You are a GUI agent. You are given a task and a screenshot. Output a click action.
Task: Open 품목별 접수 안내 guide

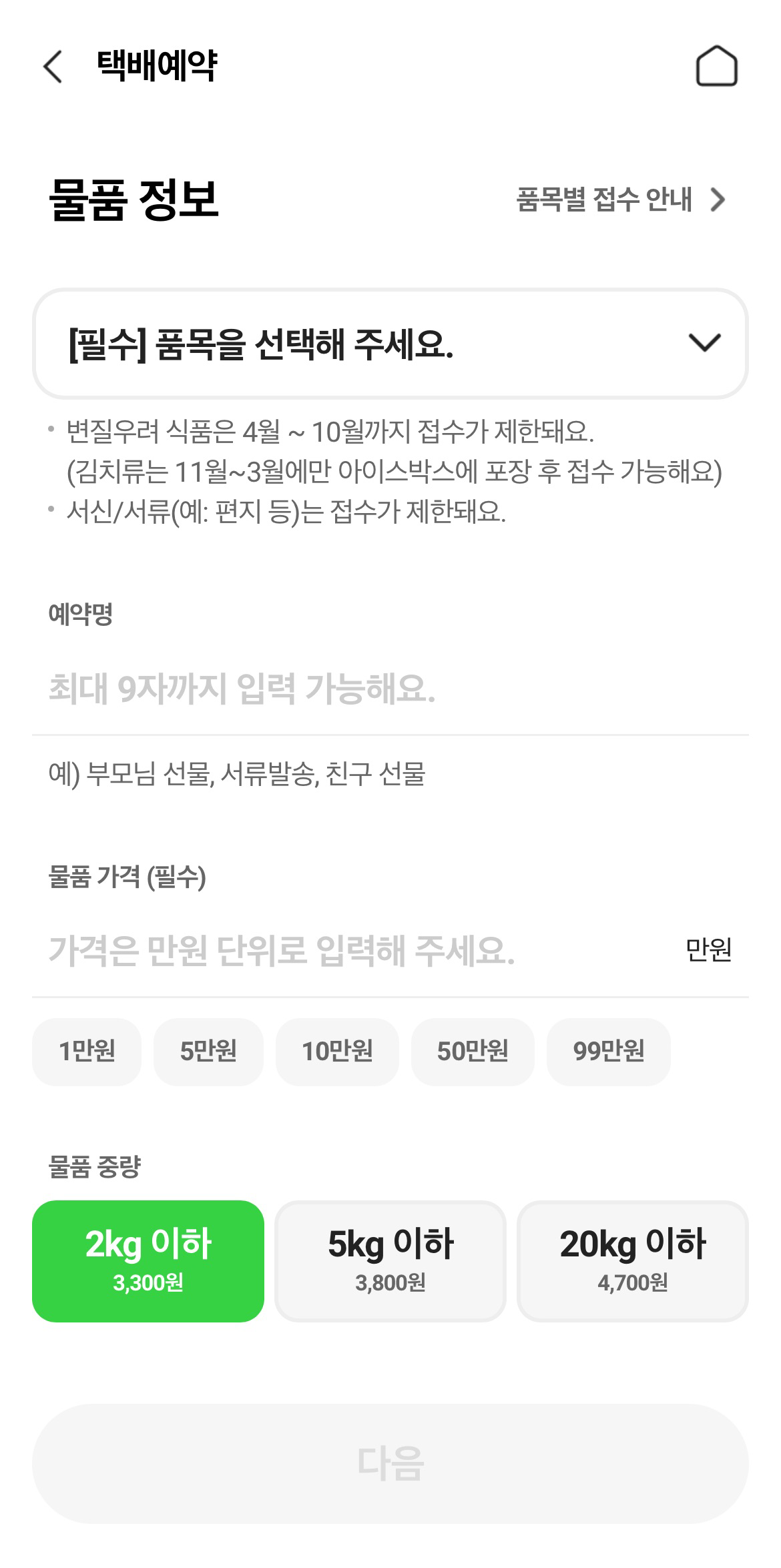[621, 200]
